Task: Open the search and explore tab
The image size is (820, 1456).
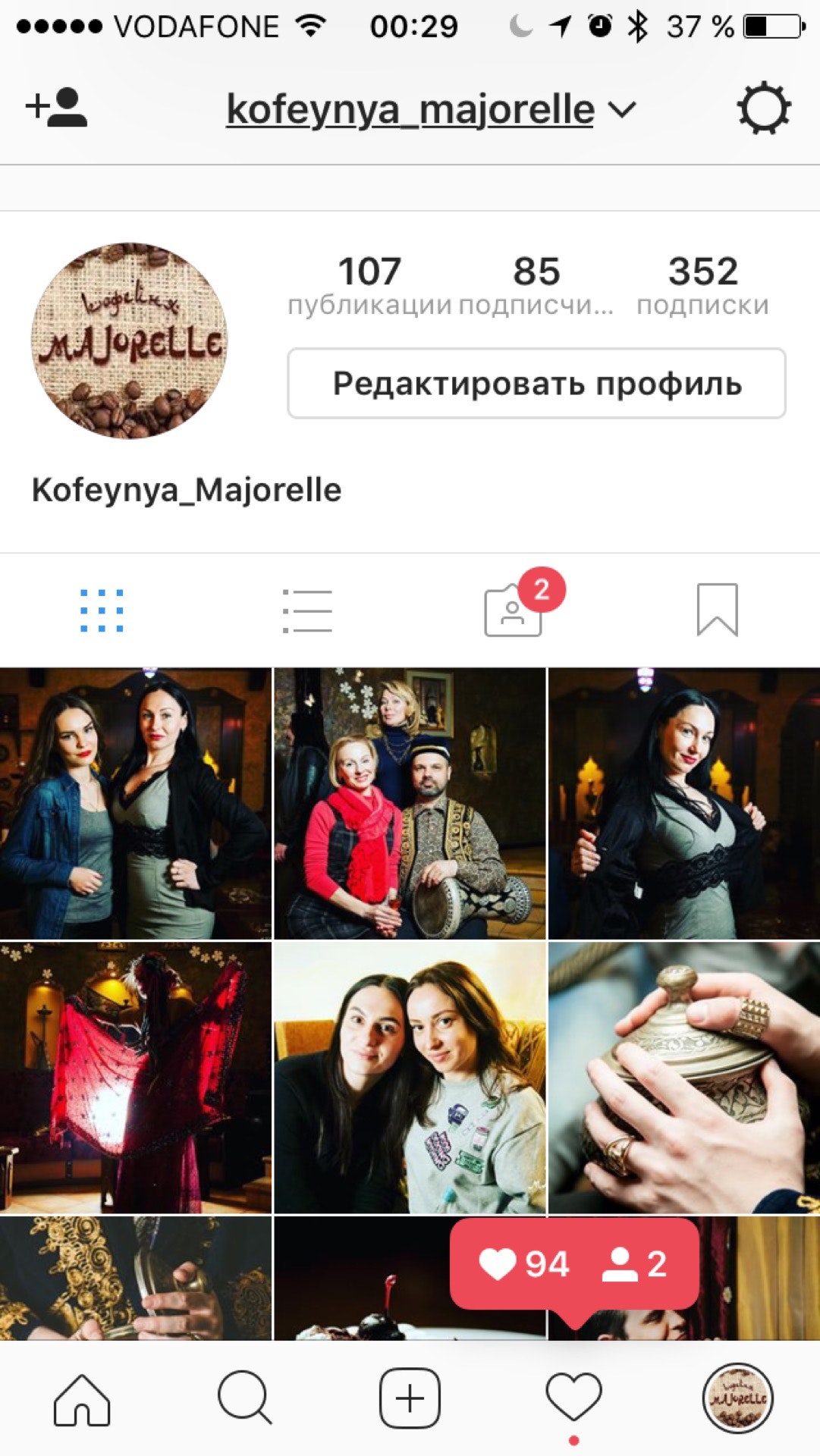Action: click(x=245, y=1398)
